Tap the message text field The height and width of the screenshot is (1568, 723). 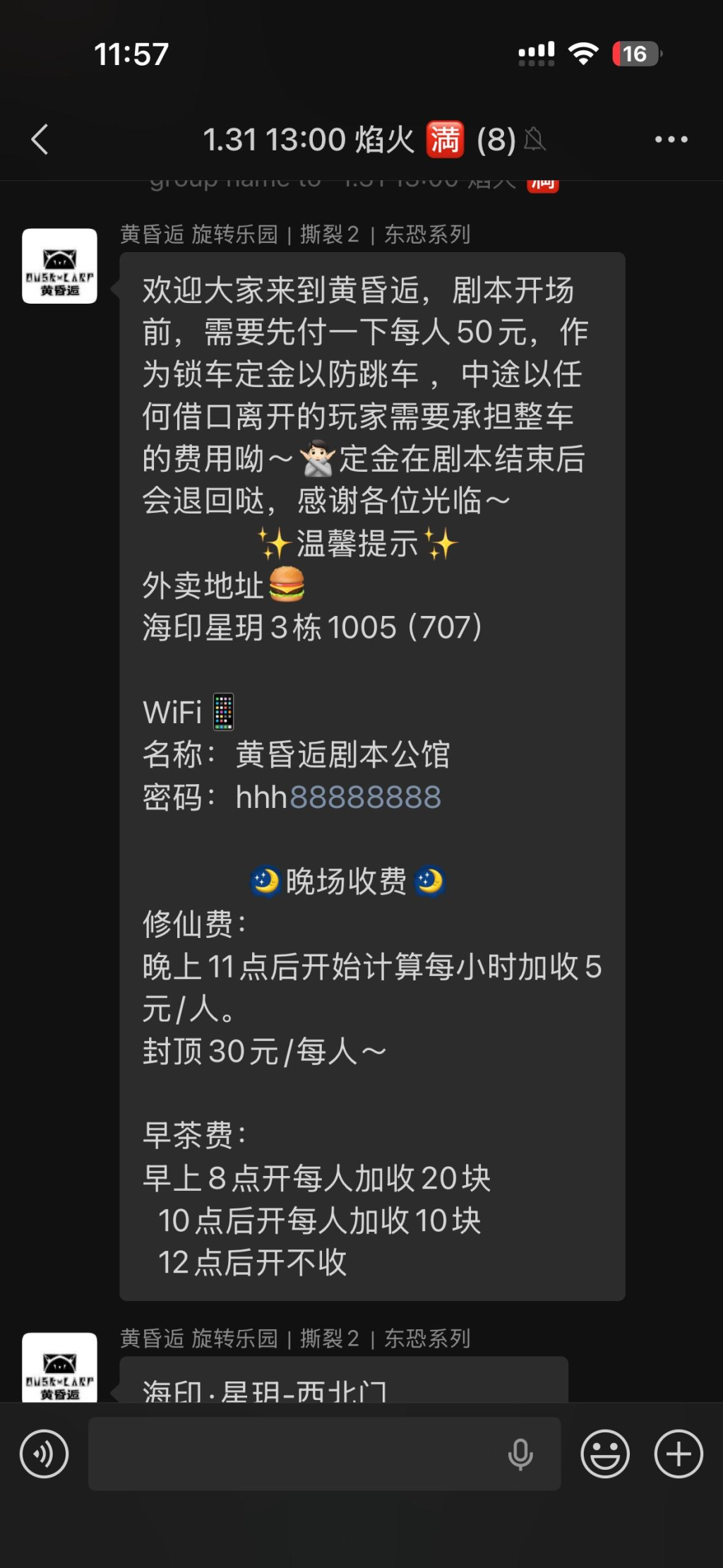297,1454
